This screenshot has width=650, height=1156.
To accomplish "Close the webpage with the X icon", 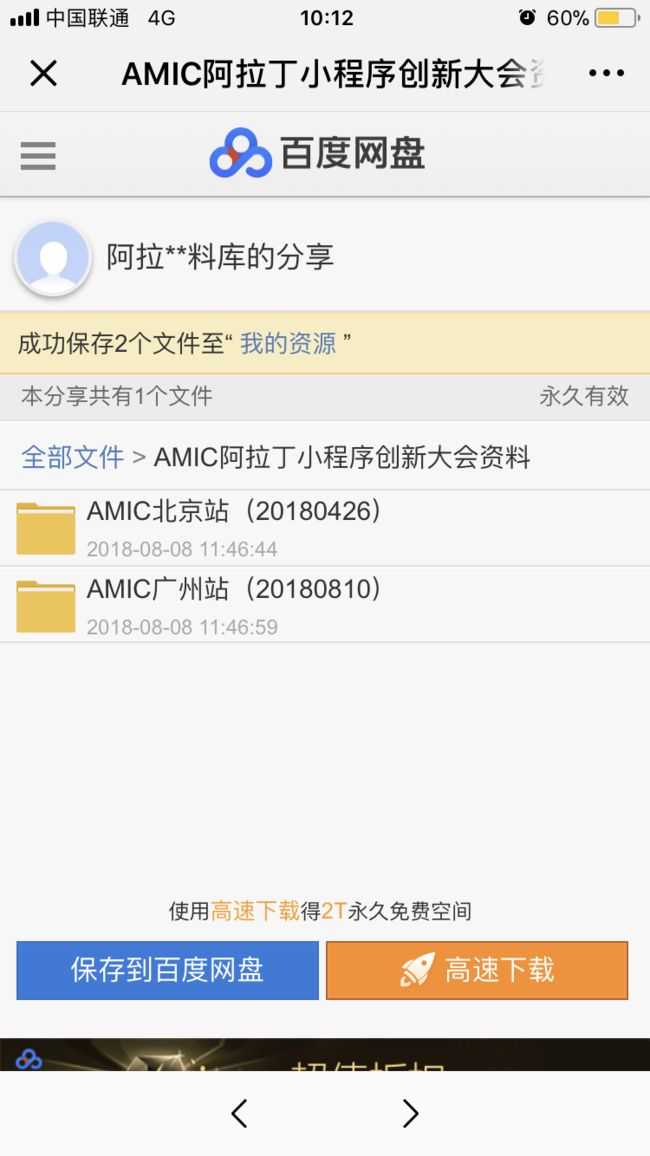I will point(43,73).
